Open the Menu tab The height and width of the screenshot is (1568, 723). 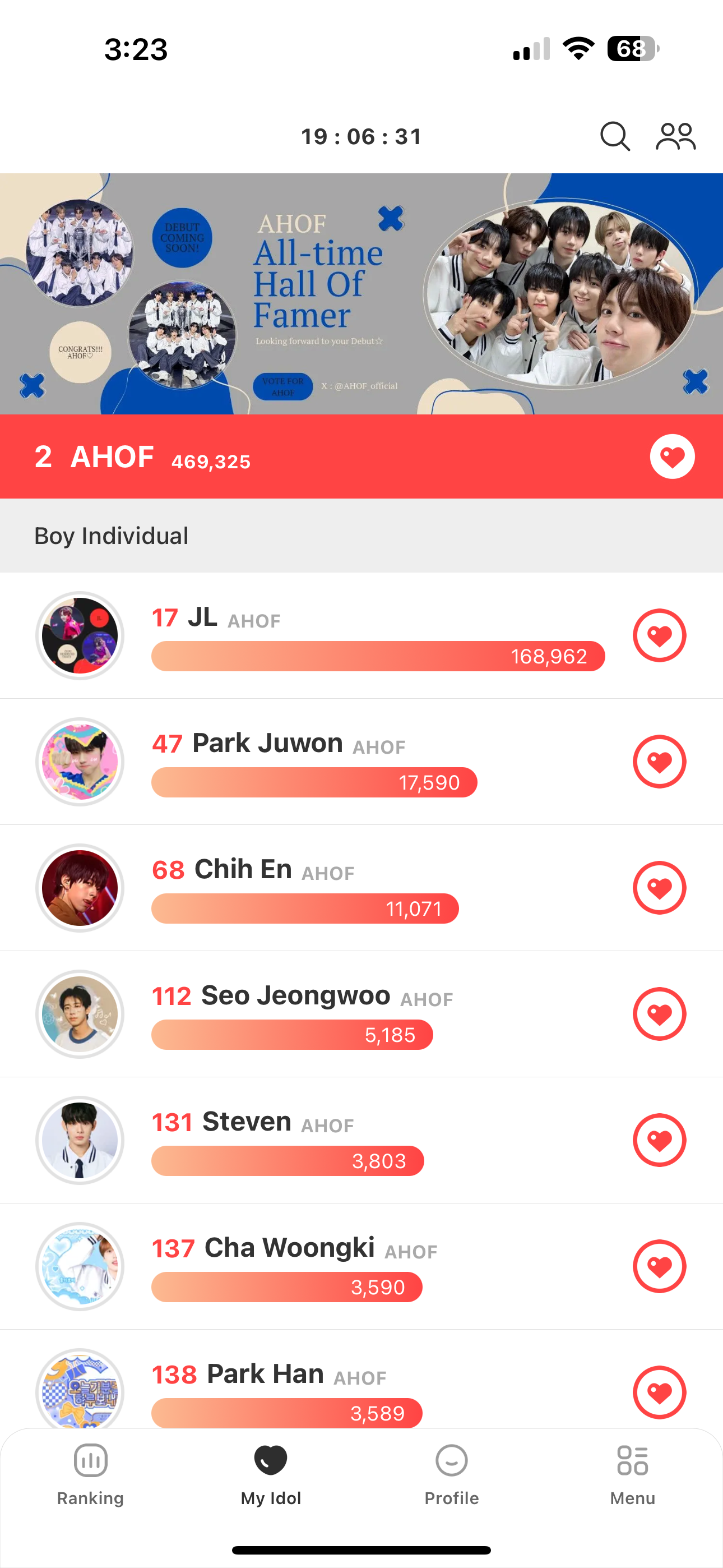click(632, 1474)
